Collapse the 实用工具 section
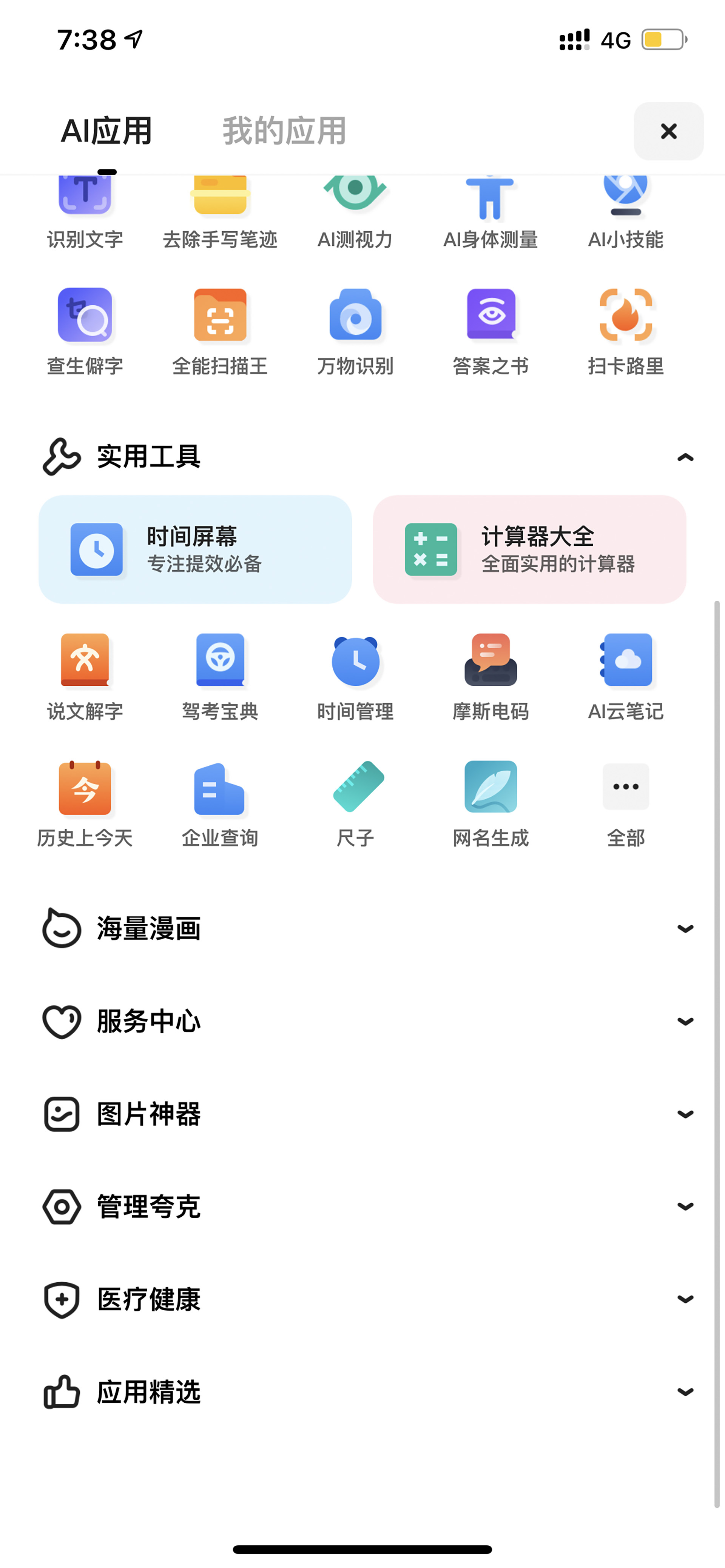This screenshot has width=725, height=1568. pos(685,457)
